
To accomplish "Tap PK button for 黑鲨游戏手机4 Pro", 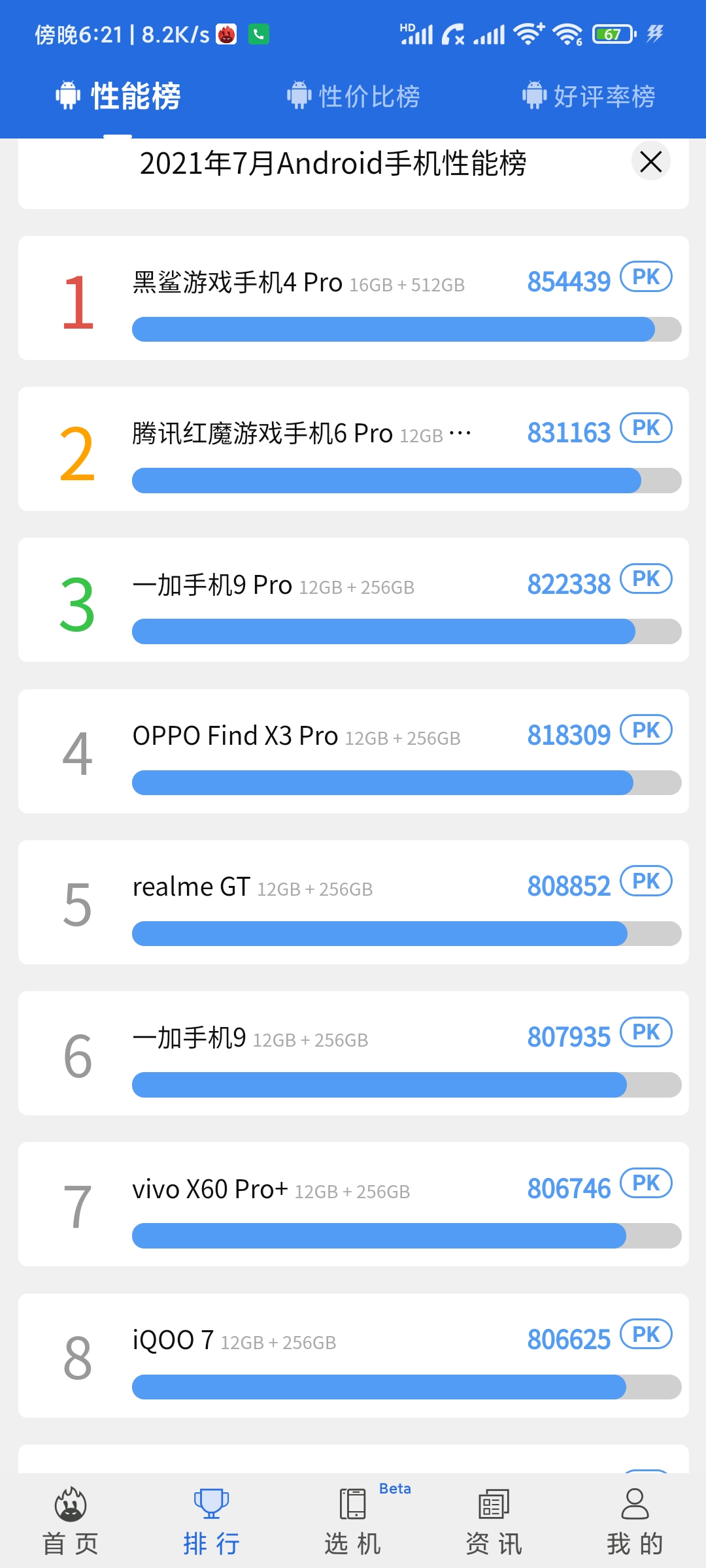I will pos(646,277).
